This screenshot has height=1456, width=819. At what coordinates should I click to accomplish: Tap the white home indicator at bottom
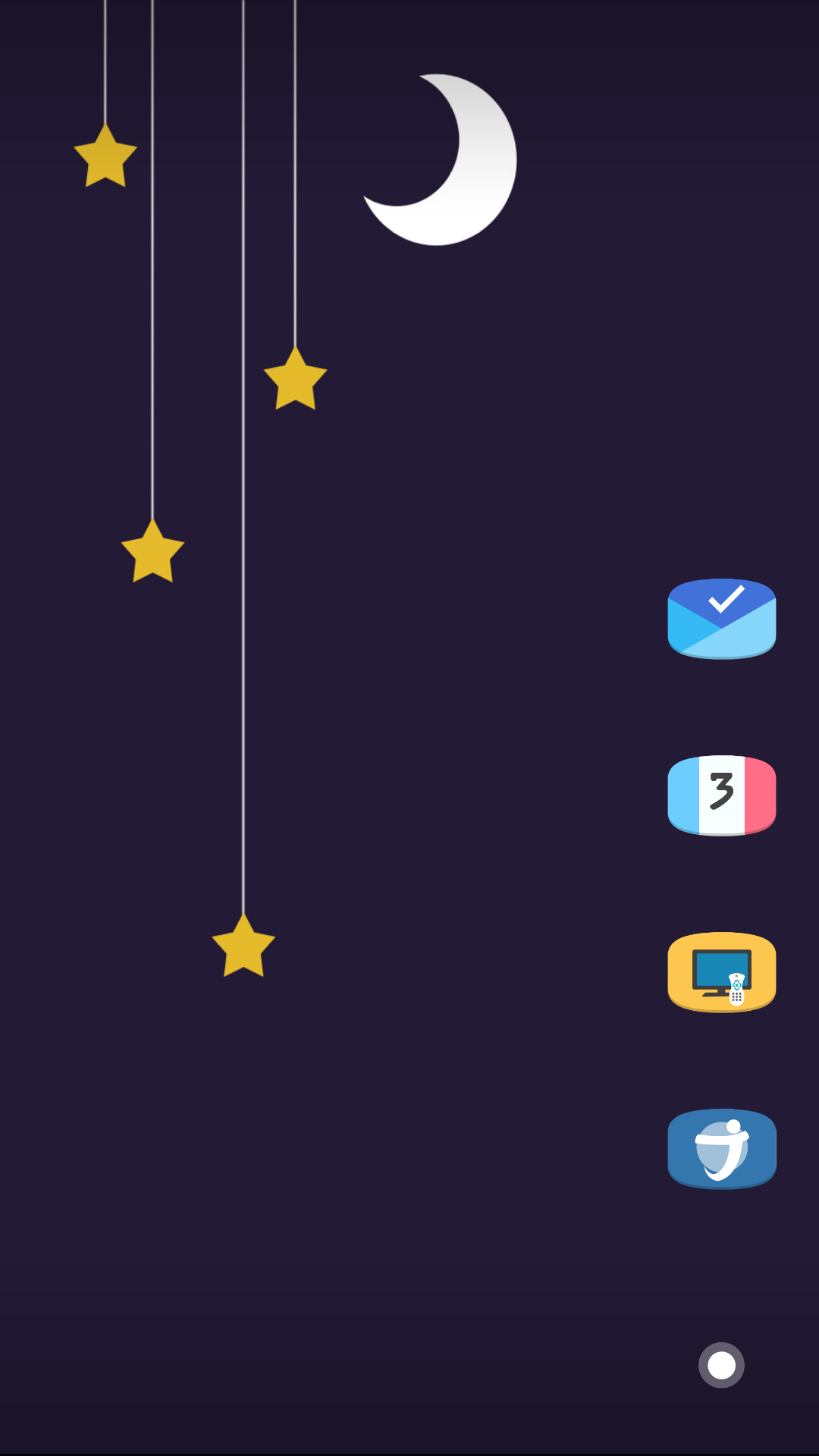(720, 1365)
